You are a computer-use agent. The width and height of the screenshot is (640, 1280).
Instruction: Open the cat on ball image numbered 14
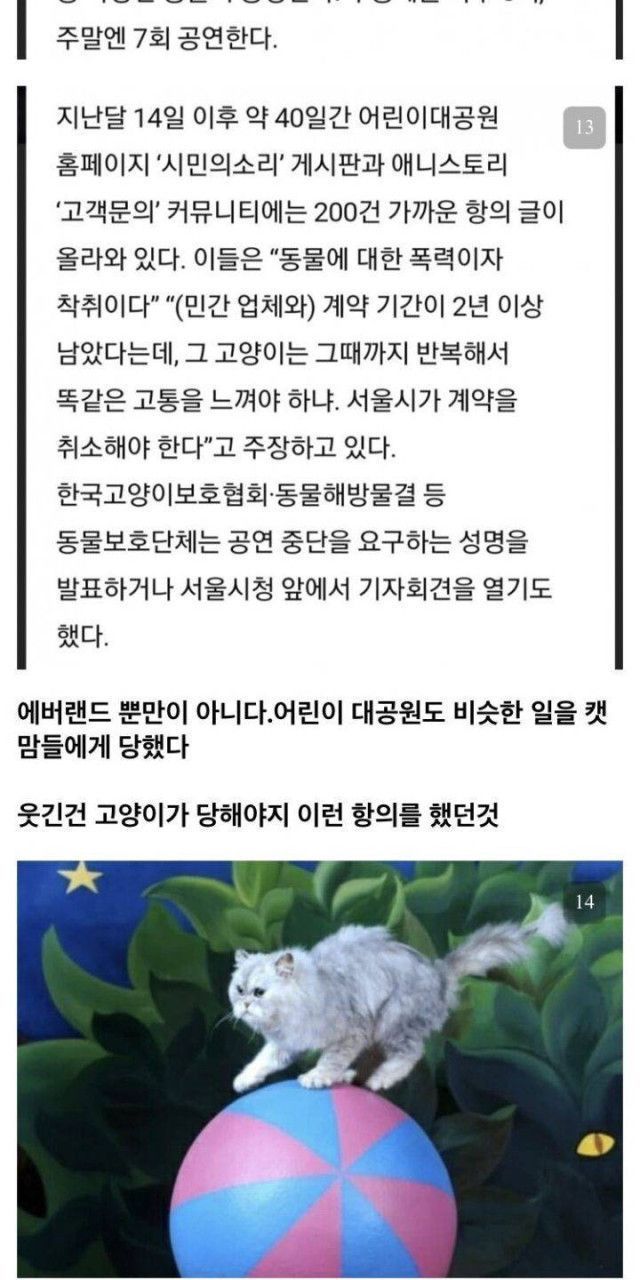click(320, 1068)
